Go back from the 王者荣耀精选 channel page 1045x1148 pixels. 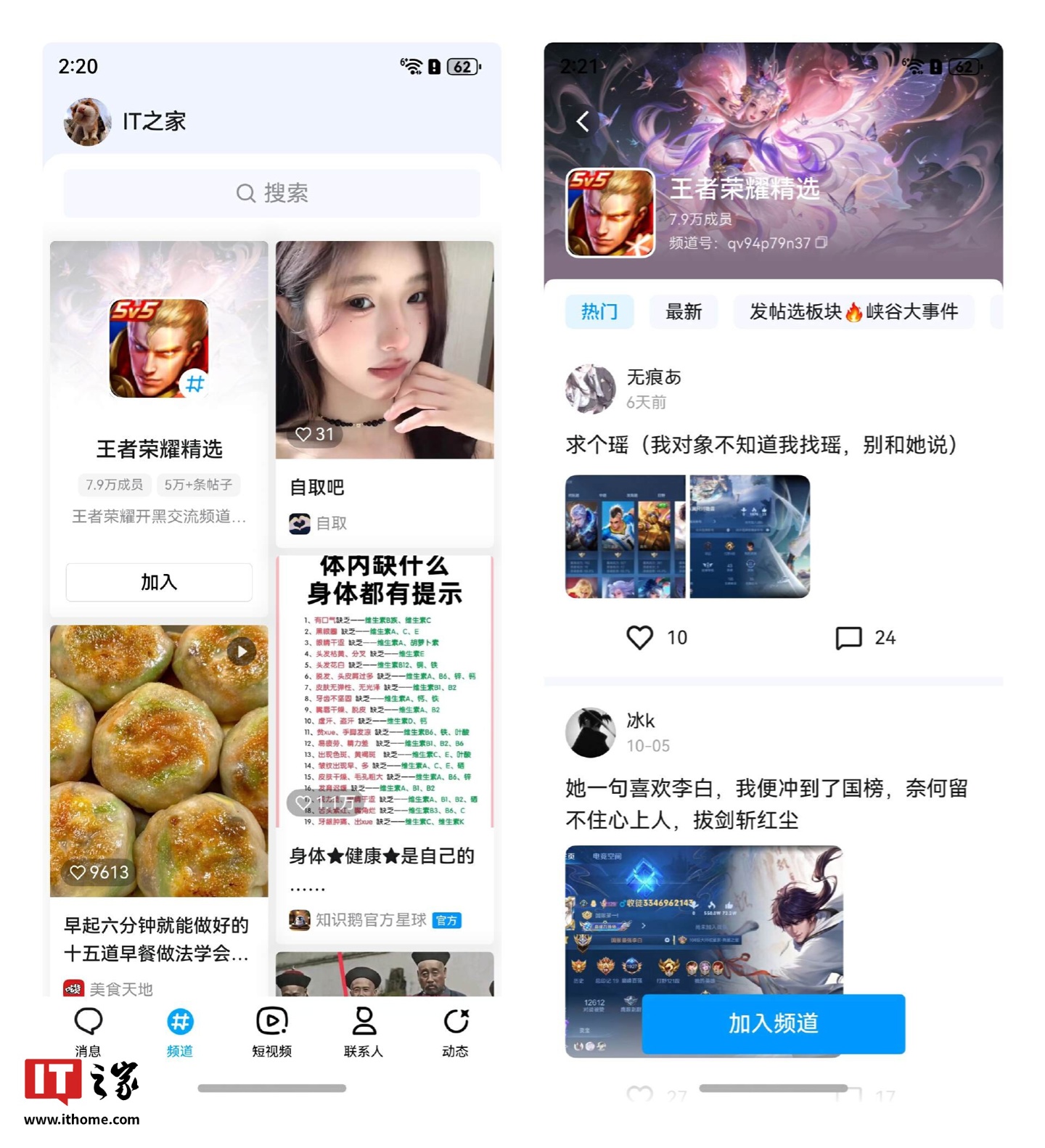click(583, 121)
